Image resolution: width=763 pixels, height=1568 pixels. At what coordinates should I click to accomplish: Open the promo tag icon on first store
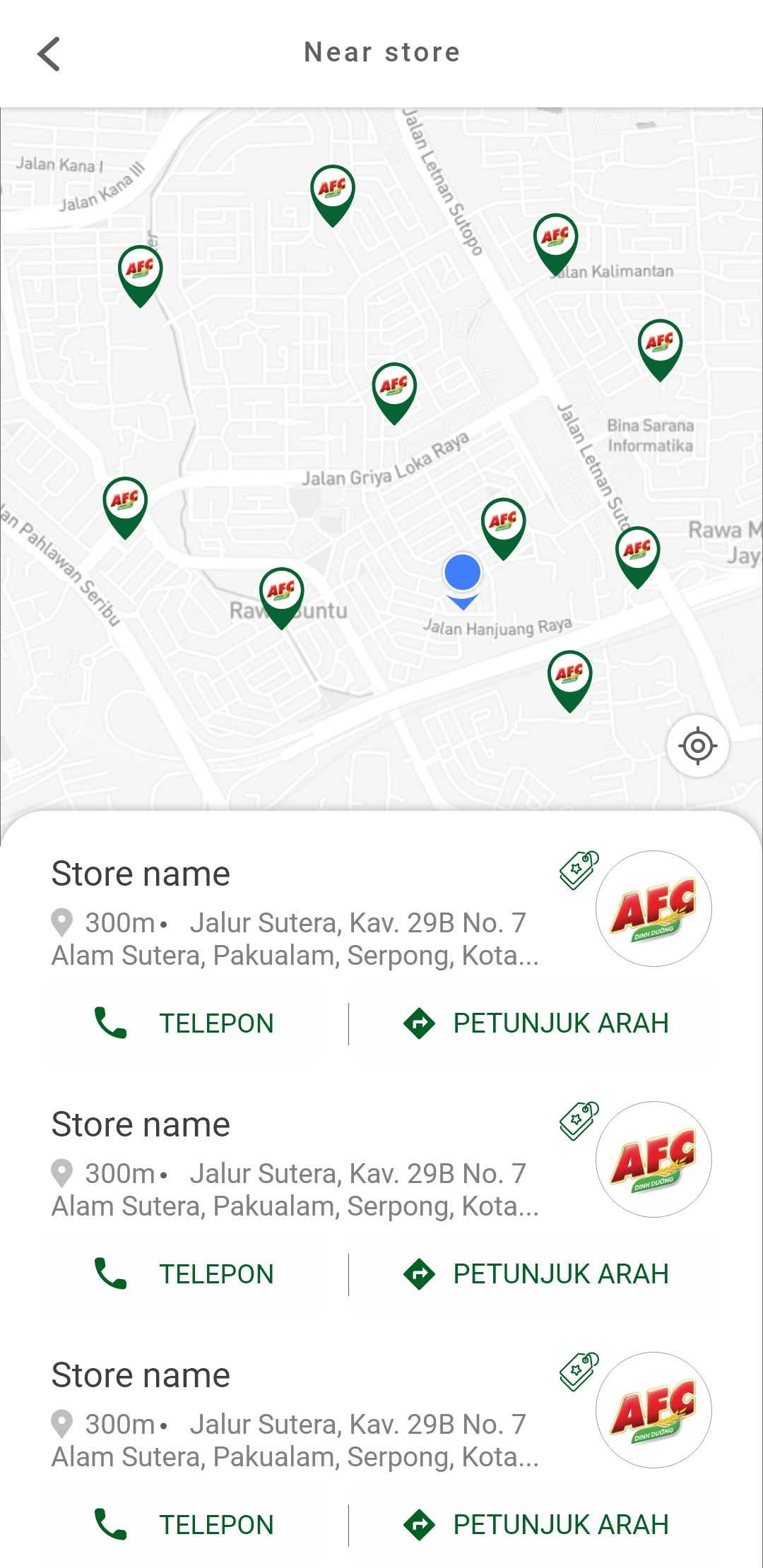(x=579, y=870)
